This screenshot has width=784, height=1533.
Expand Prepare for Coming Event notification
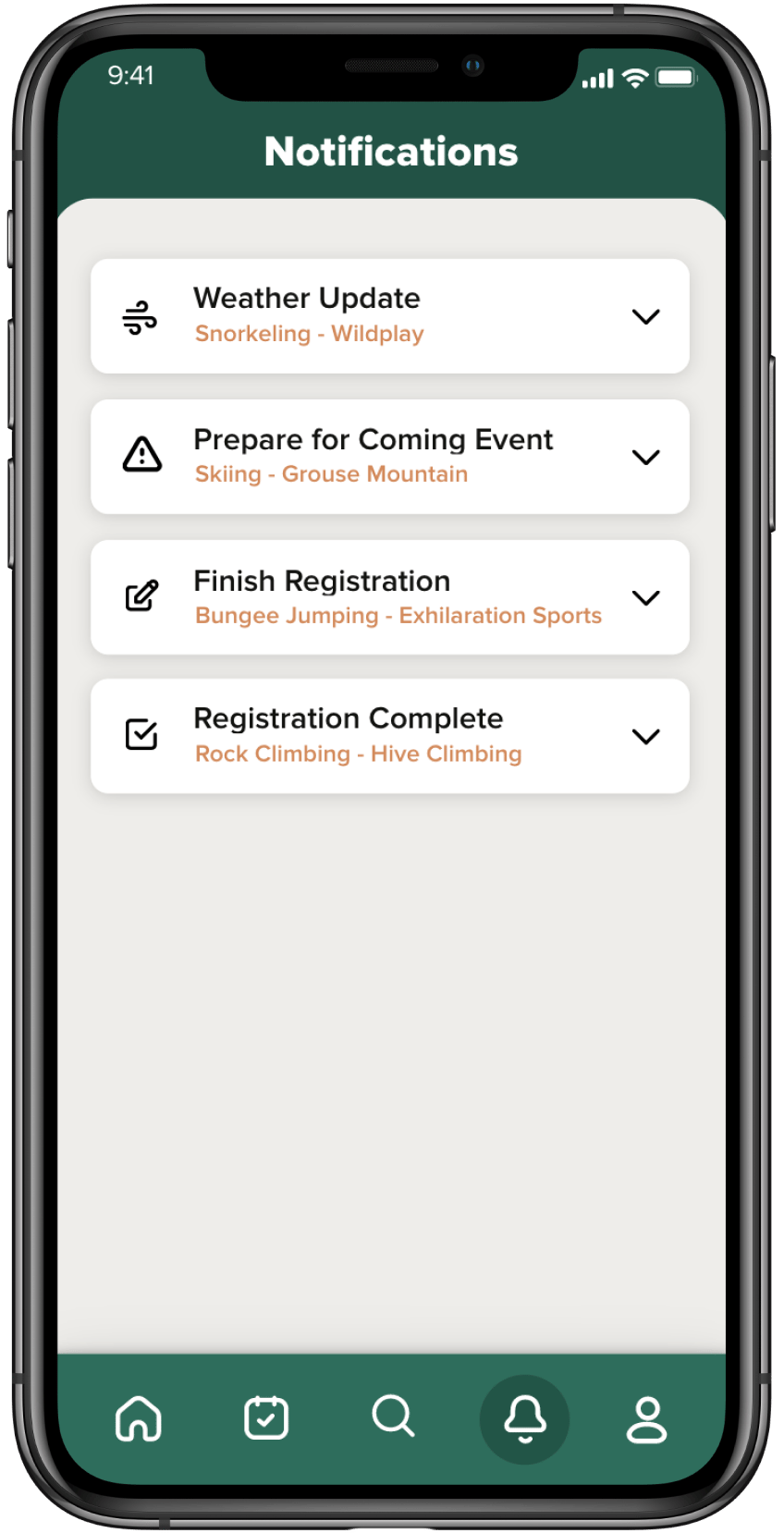[645, 458]
